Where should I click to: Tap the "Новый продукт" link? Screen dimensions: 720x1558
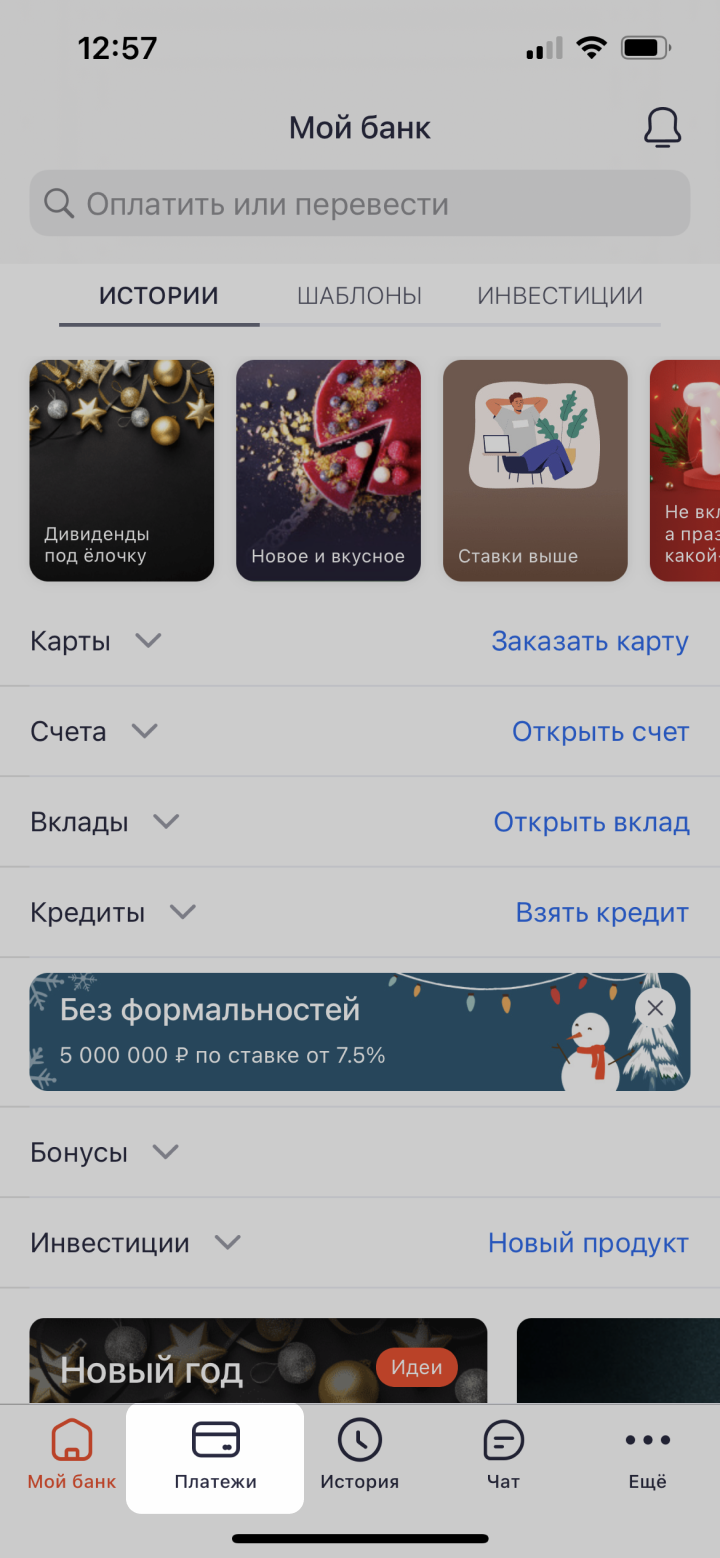(x=588, y=1243)
